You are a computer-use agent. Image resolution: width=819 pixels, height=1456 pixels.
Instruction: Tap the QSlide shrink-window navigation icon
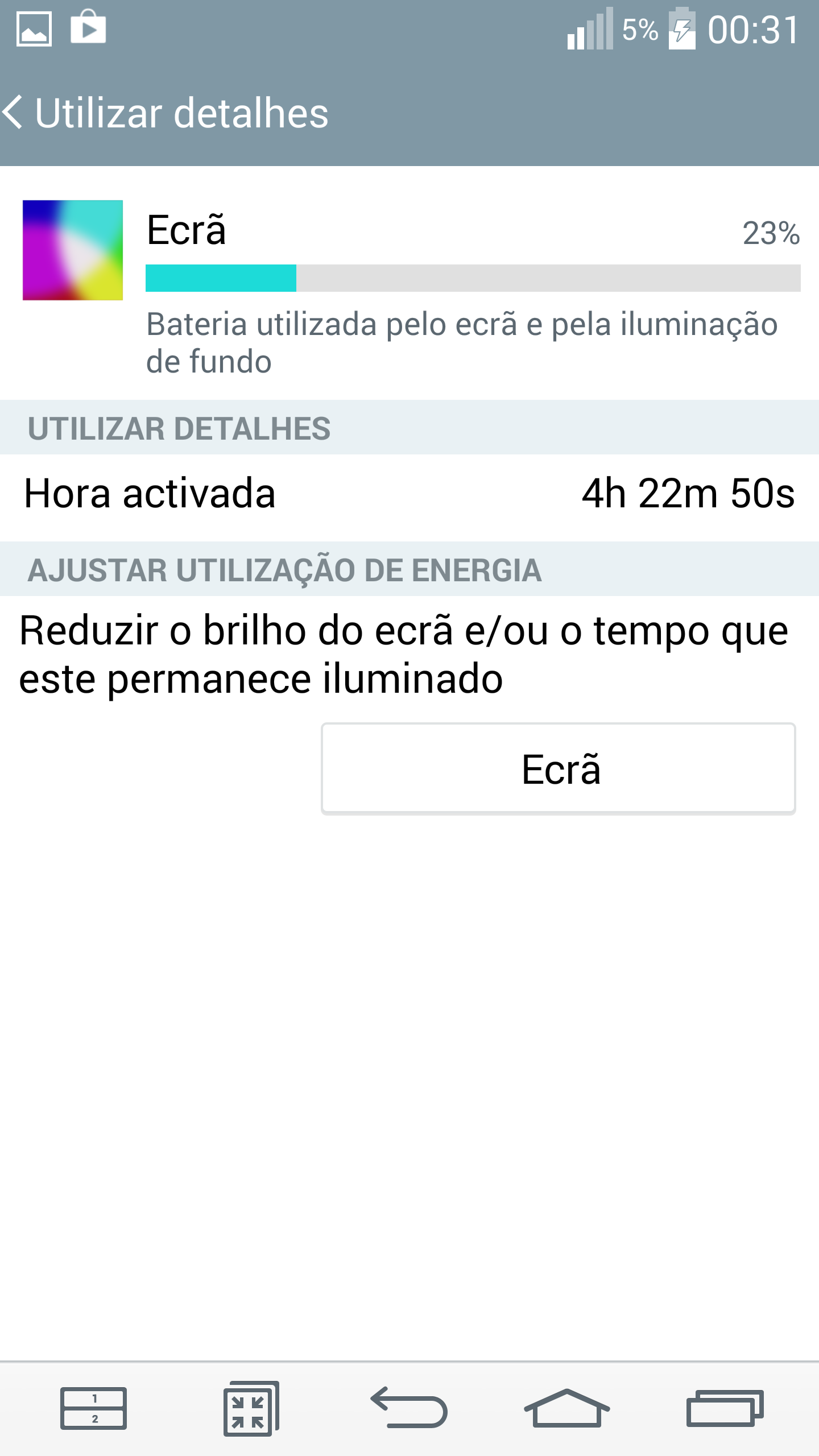click(251, 1408)
